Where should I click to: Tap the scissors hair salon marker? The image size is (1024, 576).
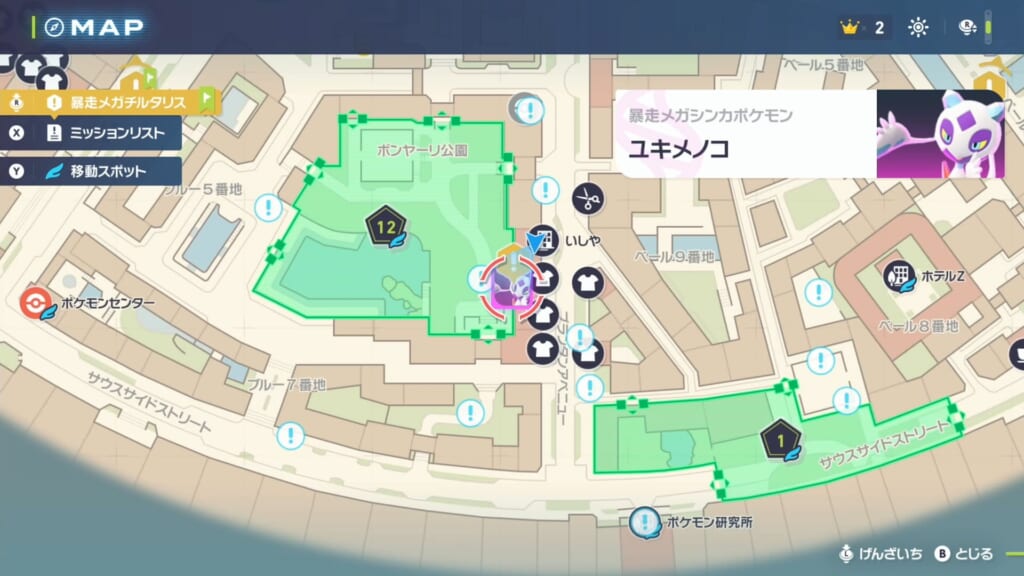(x=588, y=198)
